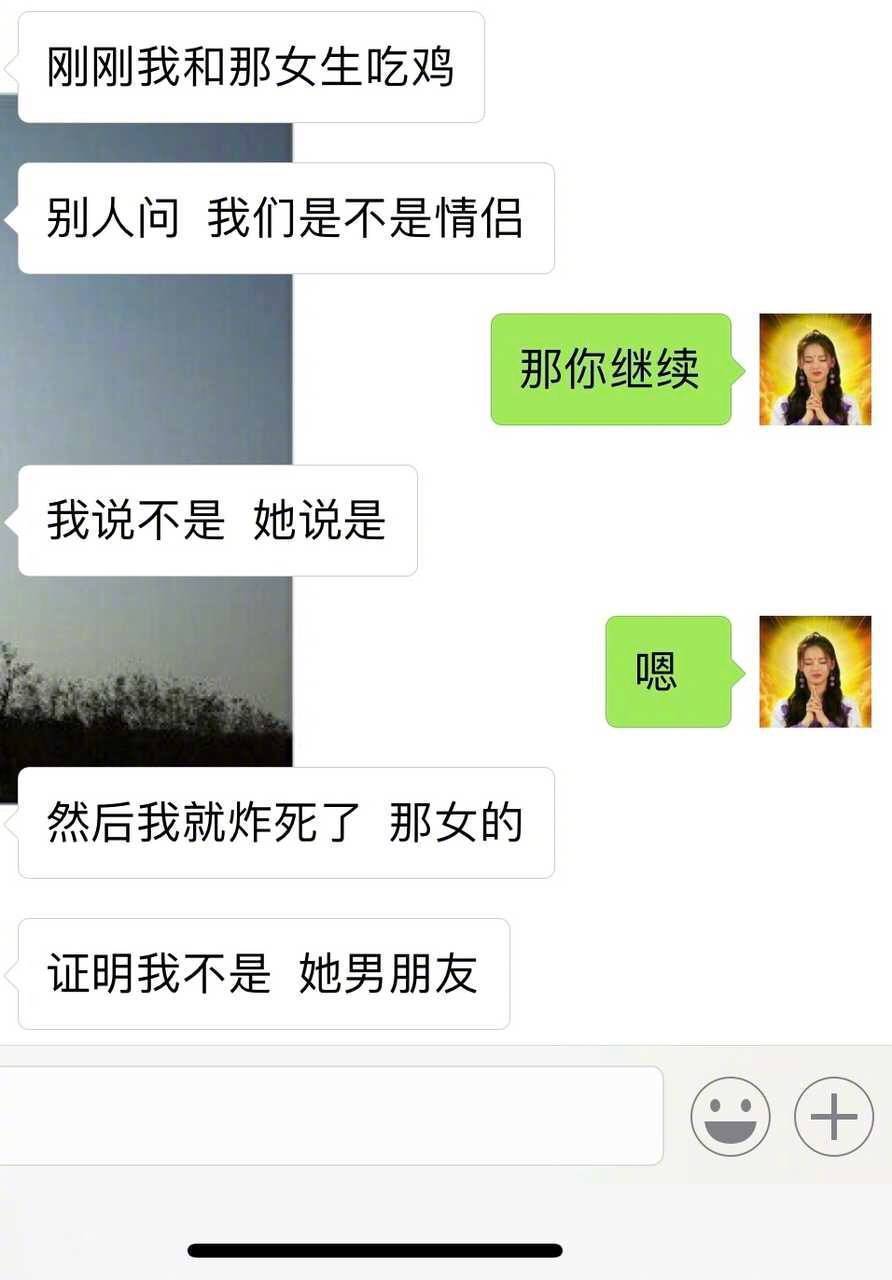Tap the sender's praying avatar picture
The width and height of the screenshot is (892, 1280).
coord(816,370)
